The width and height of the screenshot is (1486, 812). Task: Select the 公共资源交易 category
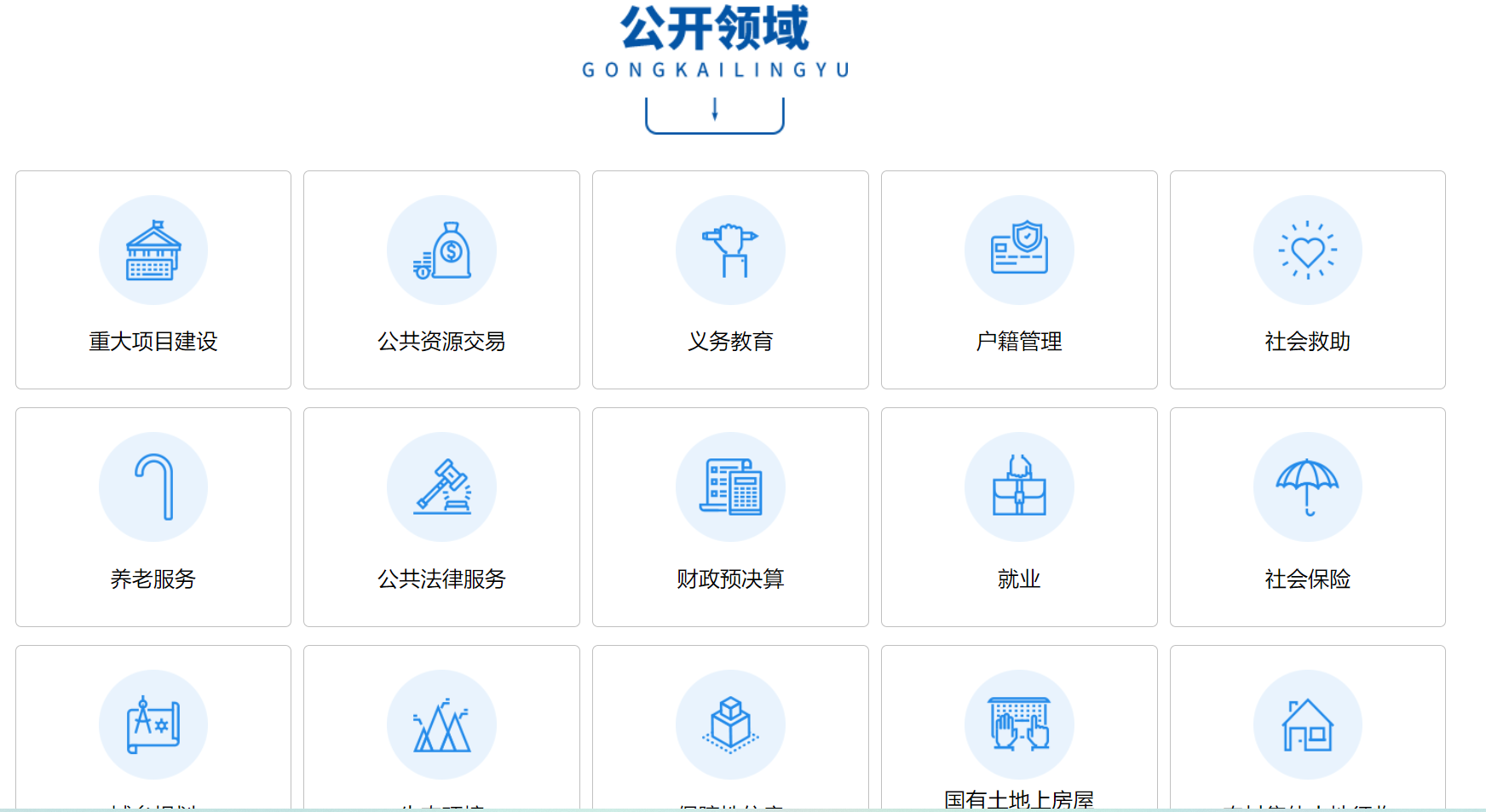click(441, 280)
